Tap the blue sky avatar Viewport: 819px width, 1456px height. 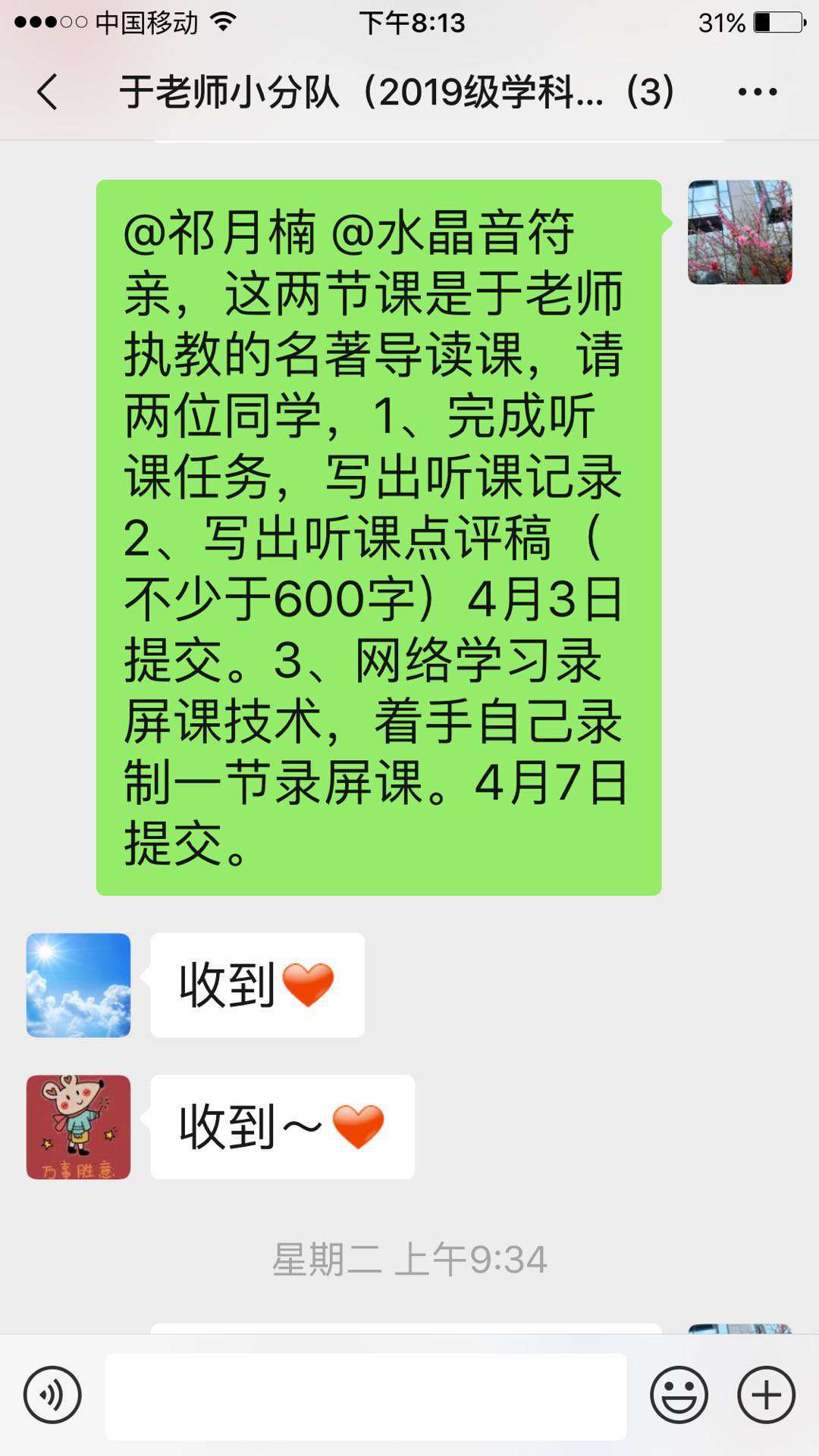[x=79, y=985]
